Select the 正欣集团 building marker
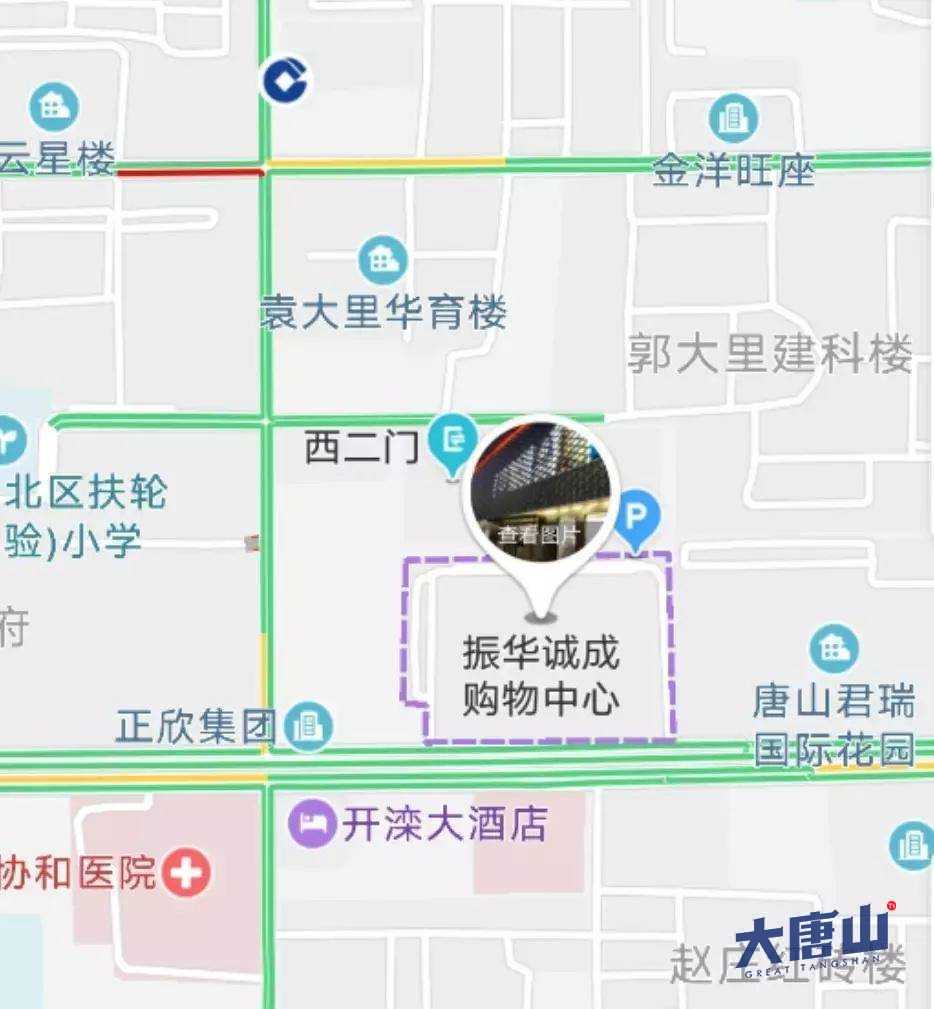 click(x=309, y=727)
